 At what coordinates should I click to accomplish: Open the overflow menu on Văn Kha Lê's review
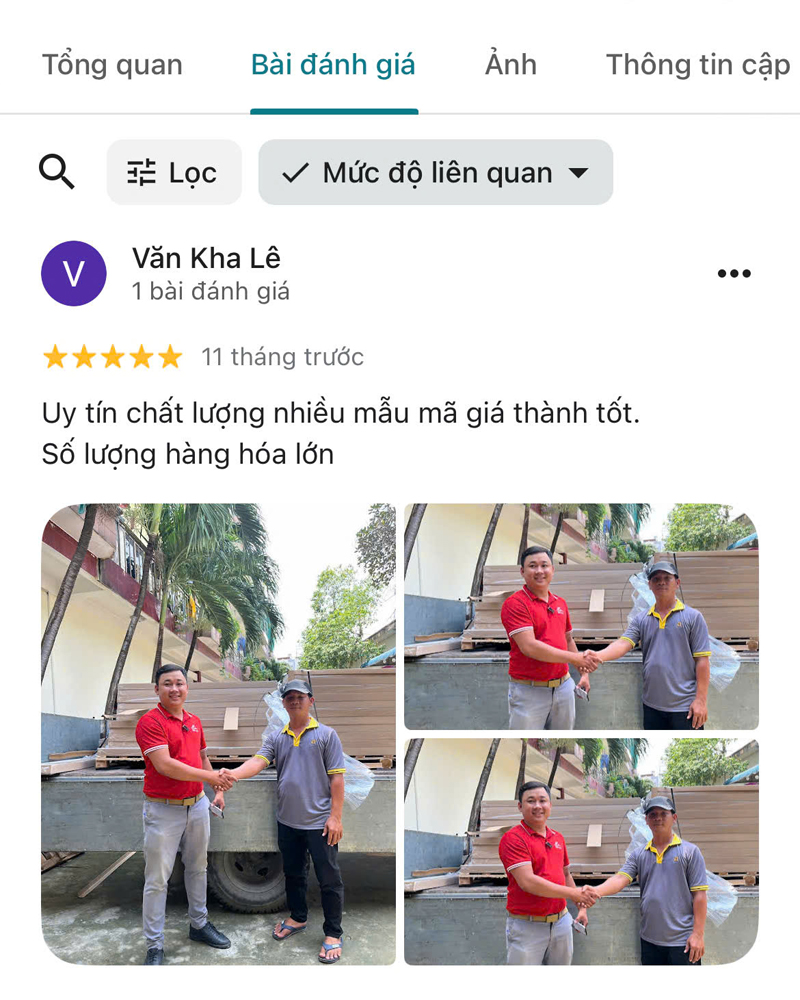[x=734, y=274]
